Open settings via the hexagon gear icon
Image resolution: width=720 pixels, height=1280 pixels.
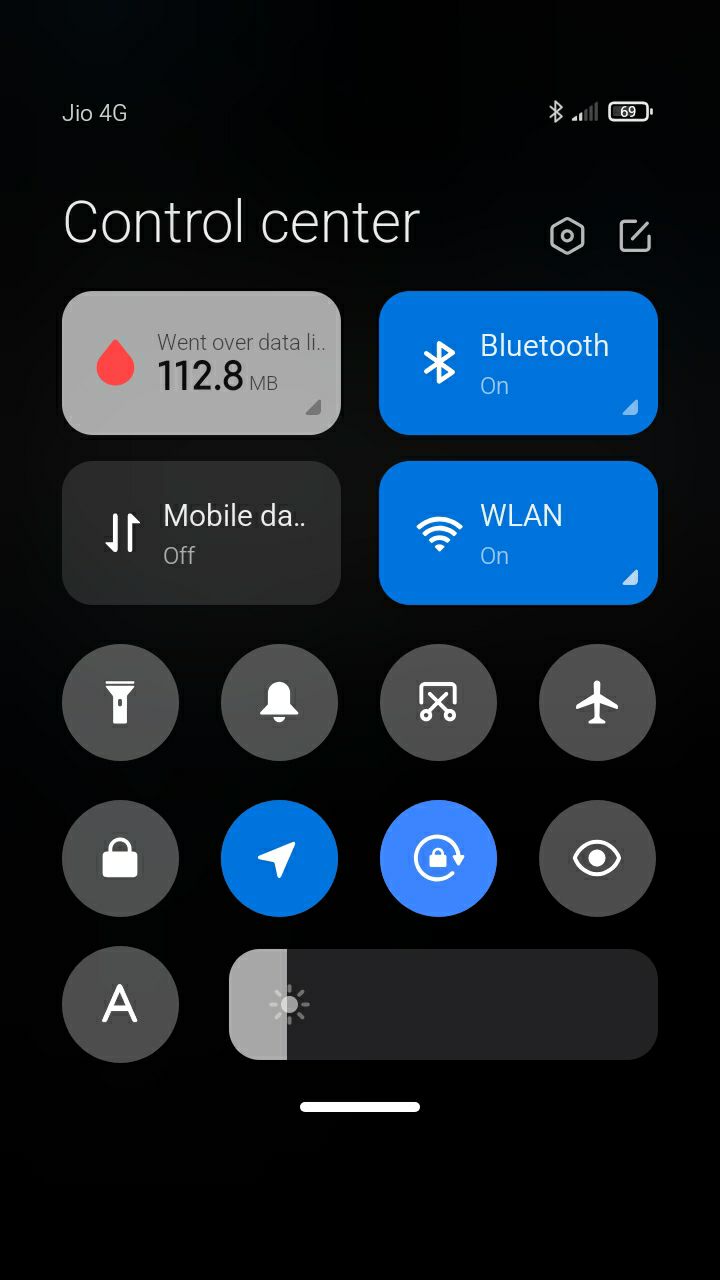pos(567,236)
